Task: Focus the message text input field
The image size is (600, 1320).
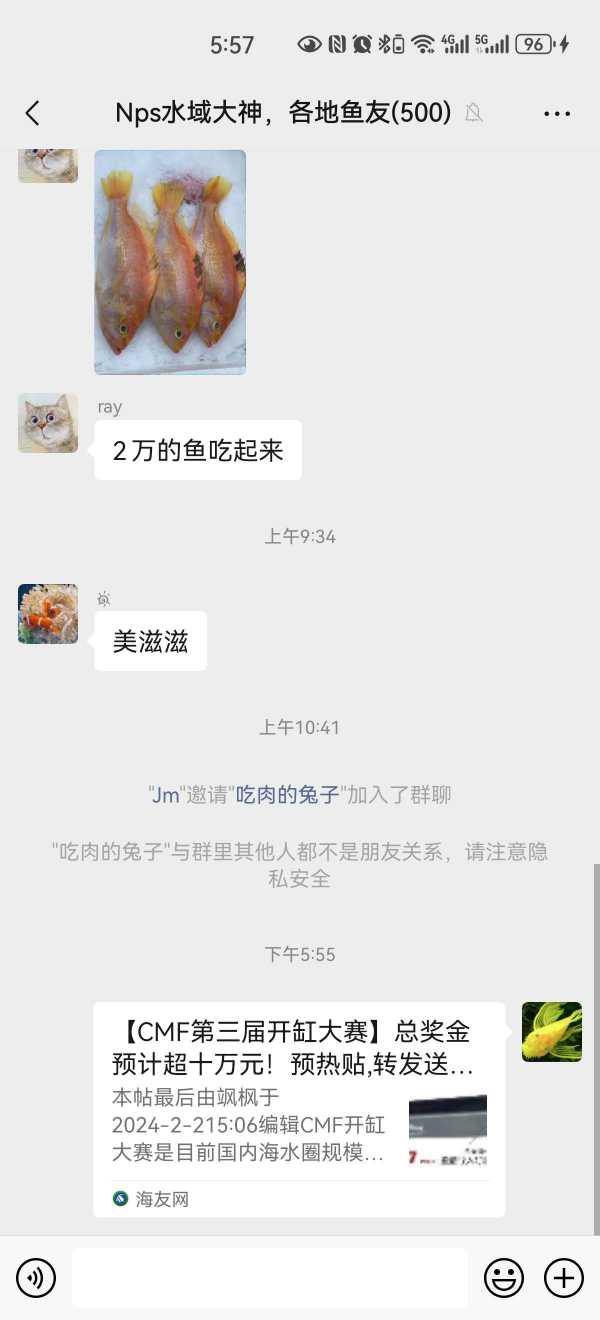Action: click(270, 1278)
